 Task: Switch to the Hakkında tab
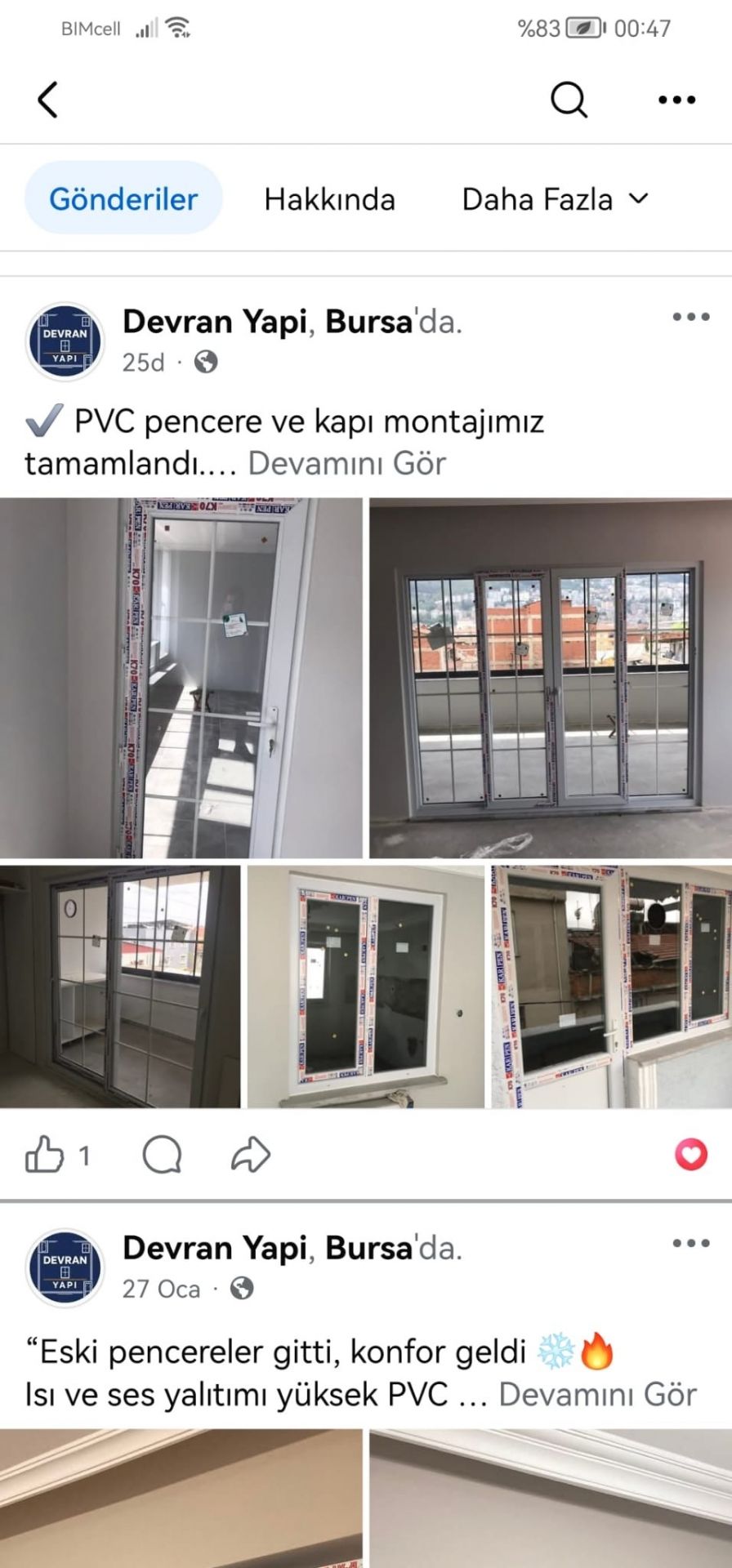(329, 199)
